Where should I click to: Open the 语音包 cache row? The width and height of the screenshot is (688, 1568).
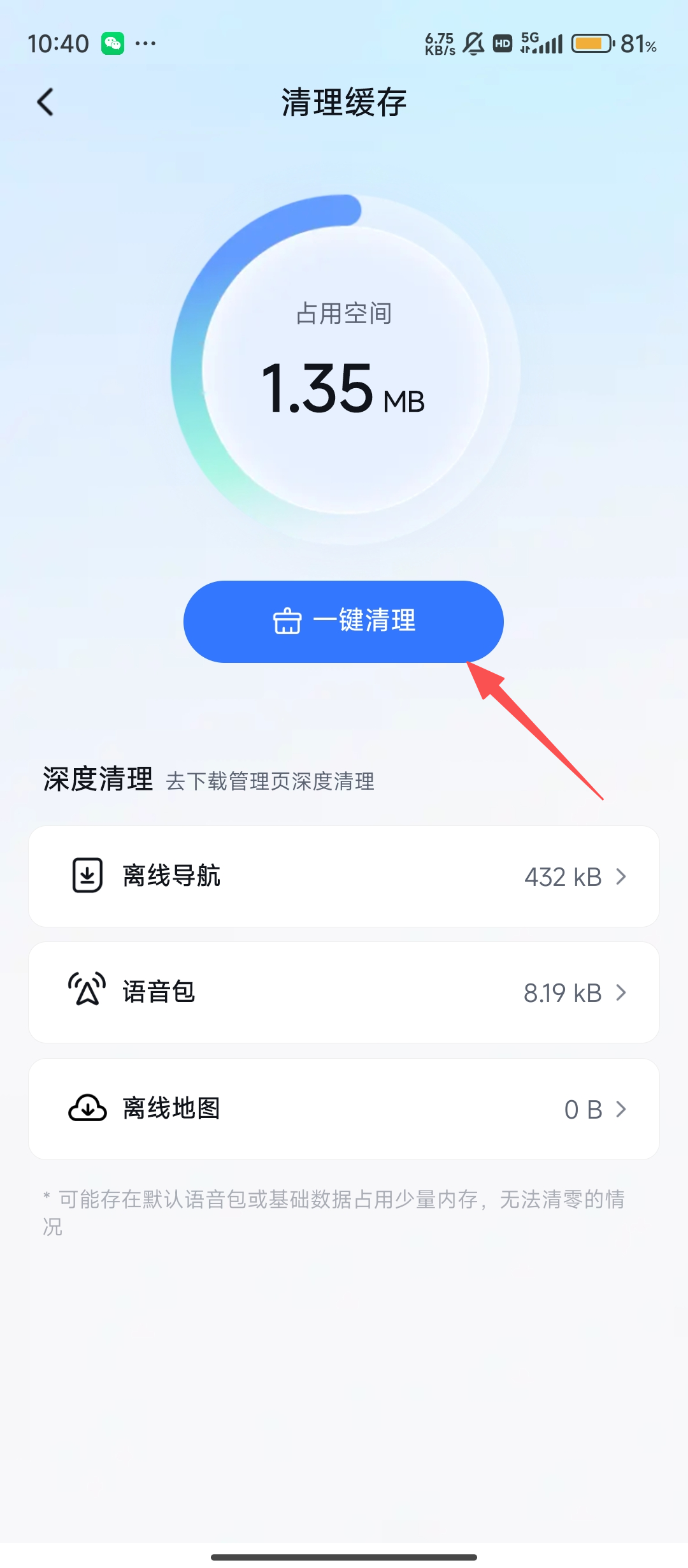343,992
